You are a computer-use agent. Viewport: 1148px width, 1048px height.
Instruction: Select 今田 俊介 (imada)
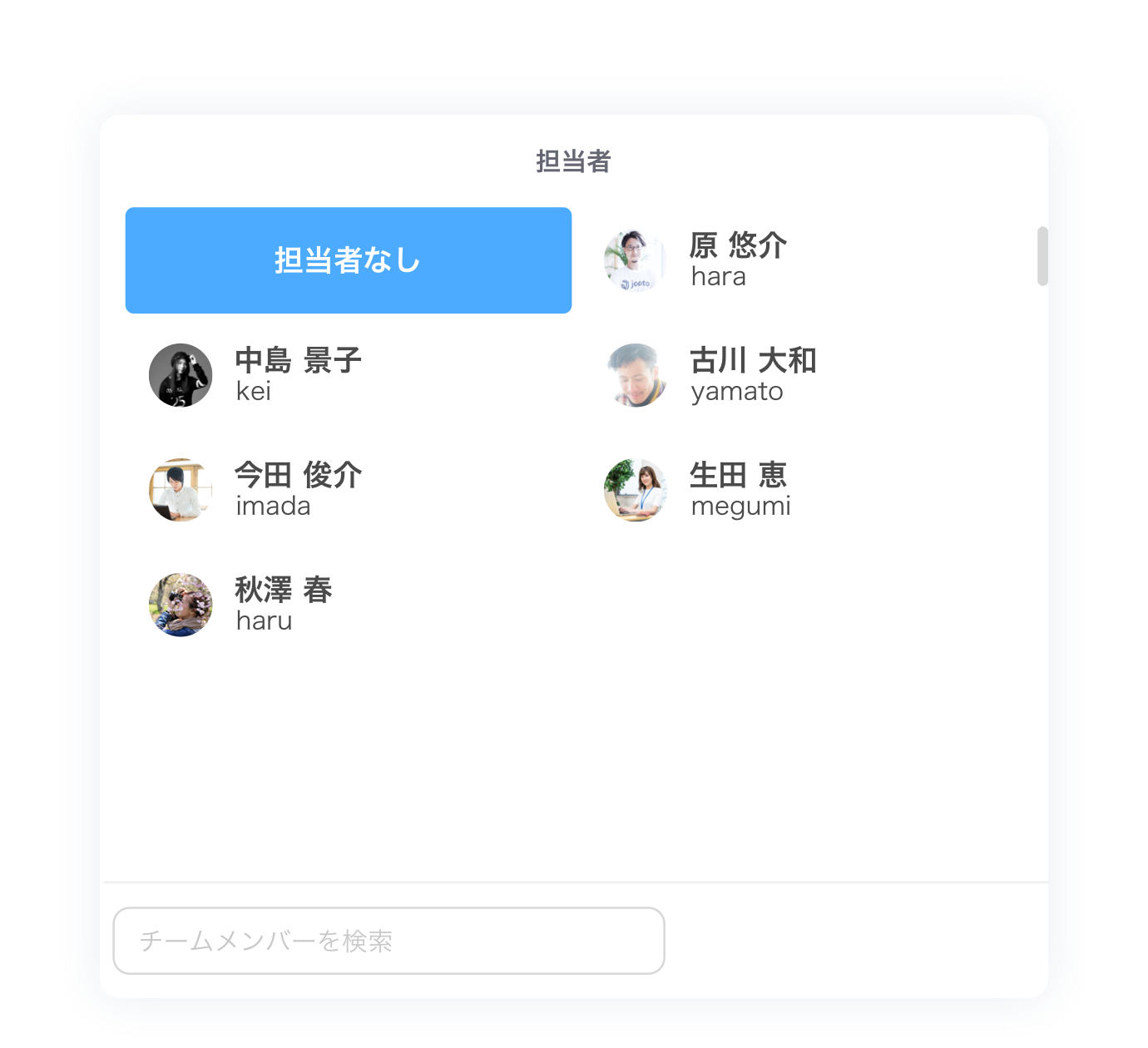click(297, 490)
